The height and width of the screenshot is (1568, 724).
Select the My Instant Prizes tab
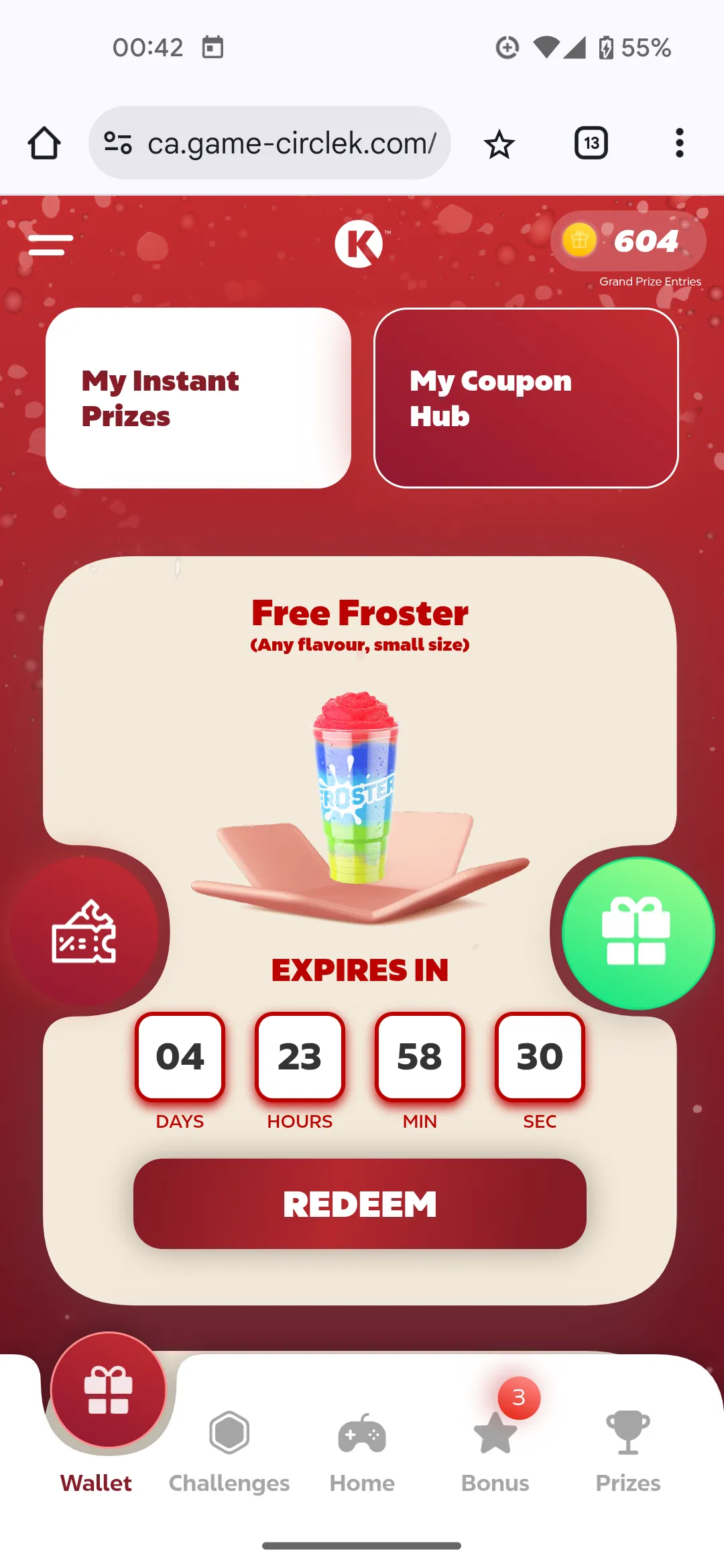(x=198, y=398)
